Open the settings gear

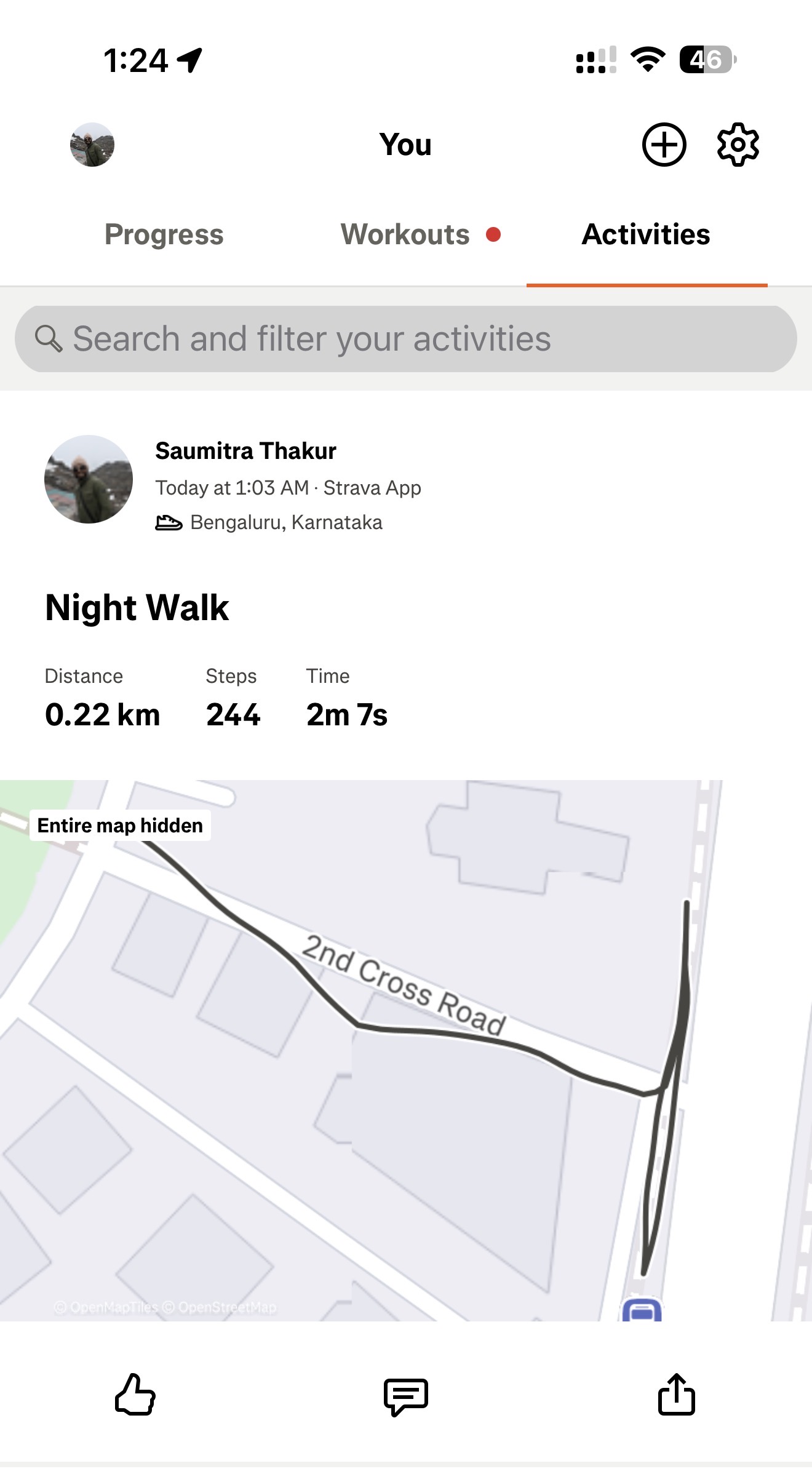[738, 145]
